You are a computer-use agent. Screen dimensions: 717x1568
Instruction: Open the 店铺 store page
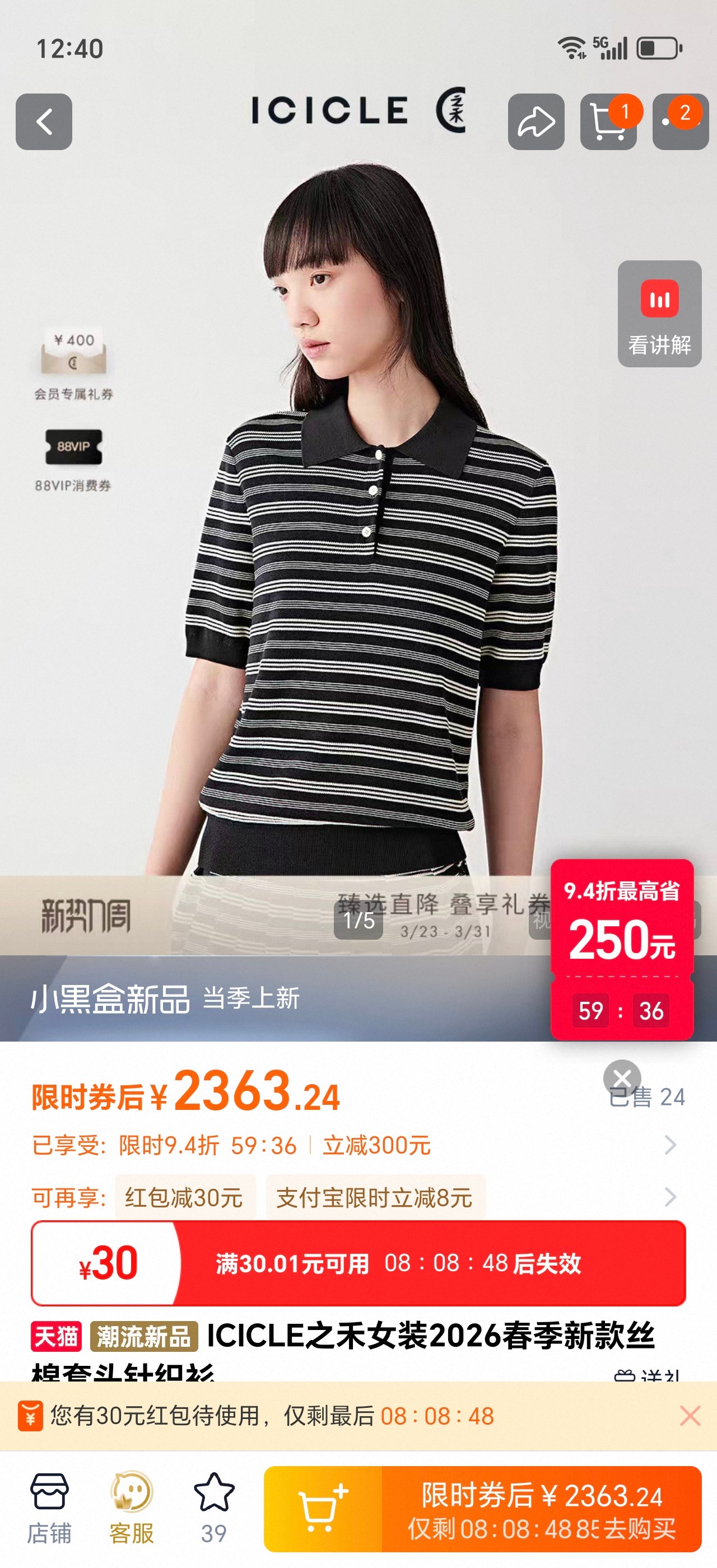49,1508
